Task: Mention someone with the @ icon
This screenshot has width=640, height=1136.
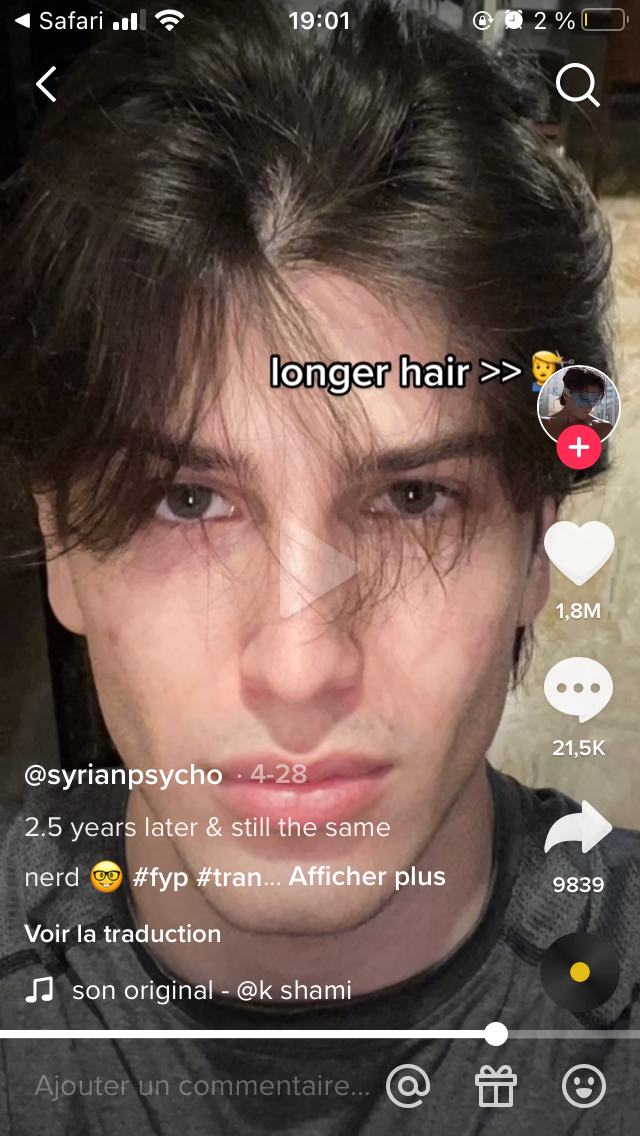Action: 408,1086
